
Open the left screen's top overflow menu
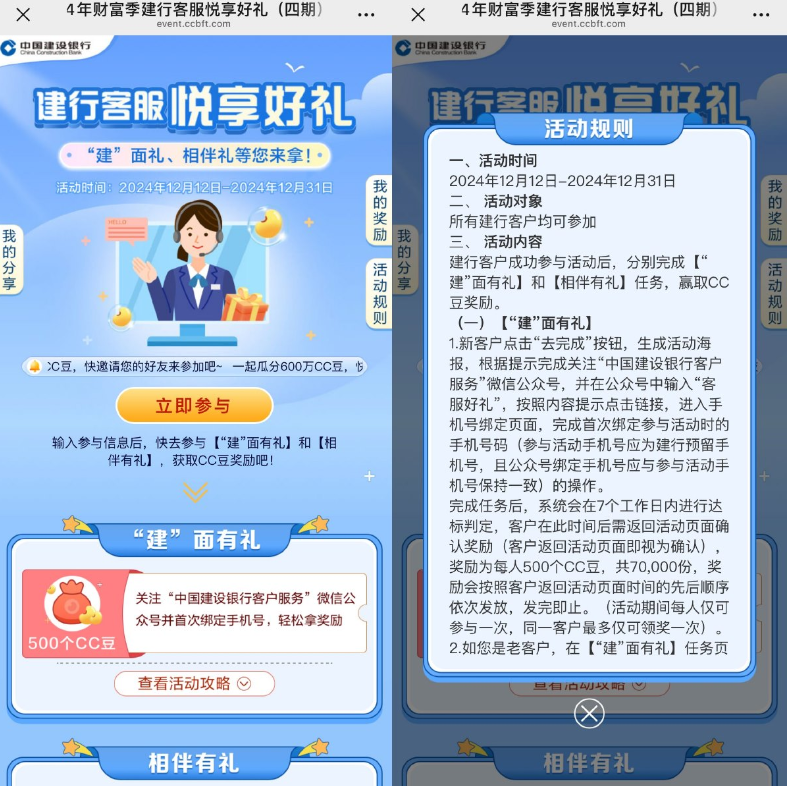click(366, 15)
